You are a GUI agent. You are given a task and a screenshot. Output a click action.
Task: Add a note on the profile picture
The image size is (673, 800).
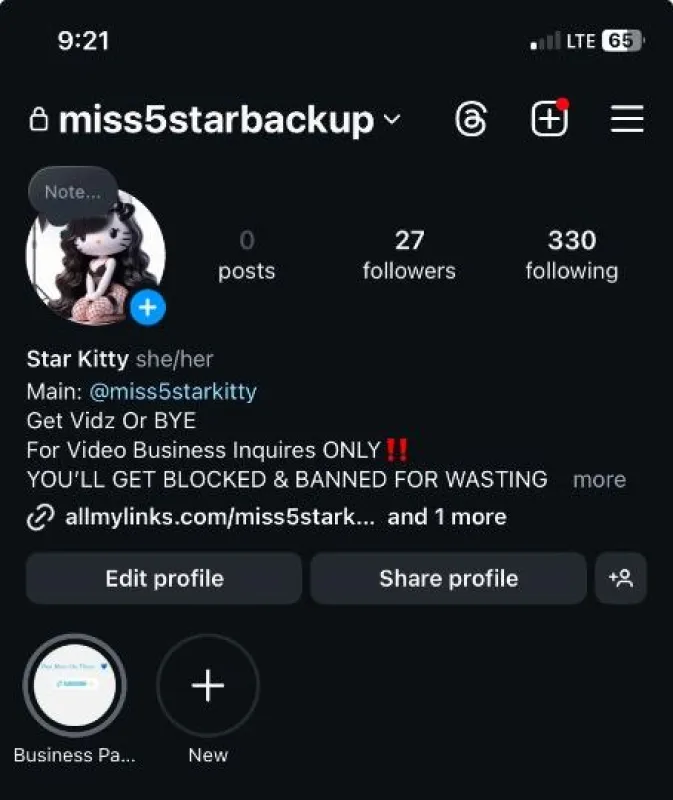click(x=73, y=192)
